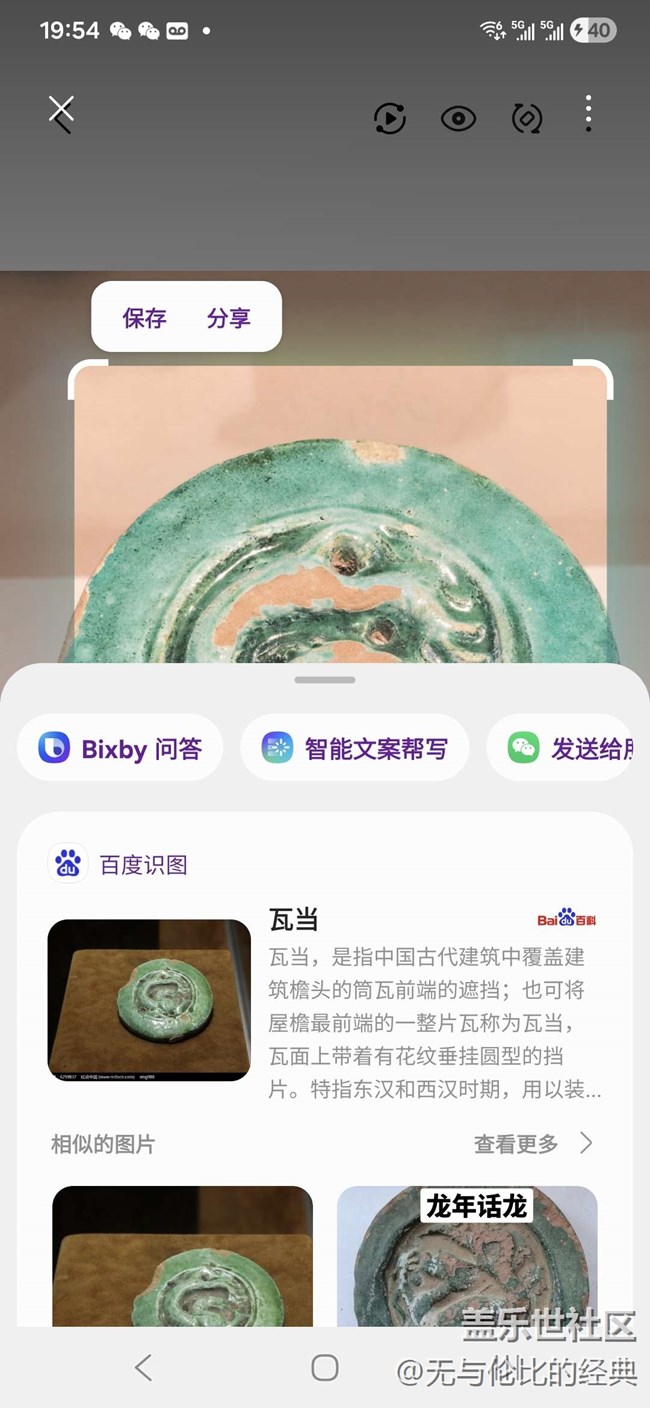Open 智能文案帮写 chip
Screen dimensions: 650x1408
(x=354, y=748)
